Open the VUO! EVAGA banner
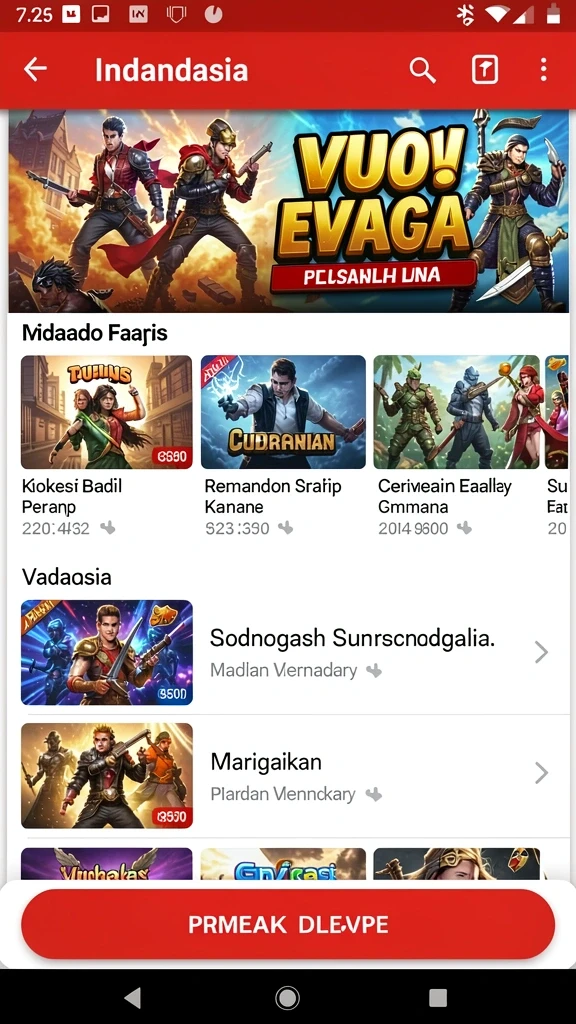Screen dimensions: 576x1024 pyautogui.click(x=288, y=211)
